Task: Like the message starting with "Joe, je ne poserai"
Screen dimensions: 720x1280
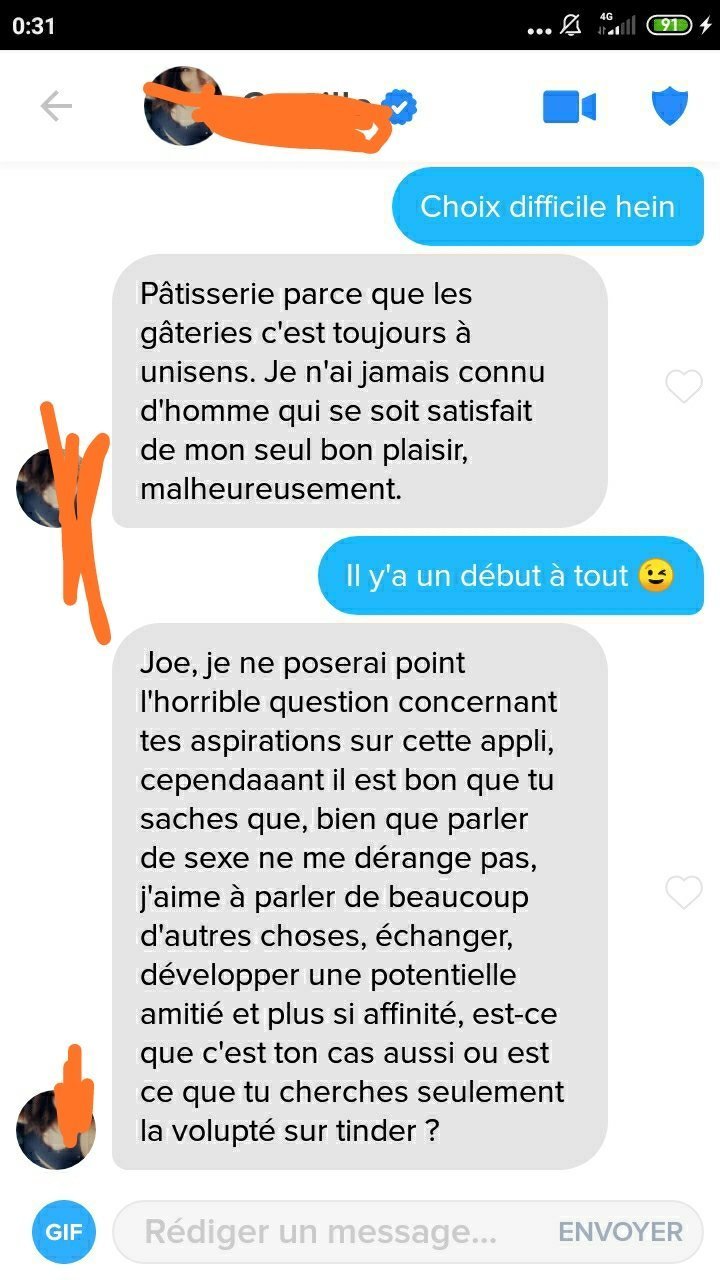Action: (x=684, y=892)
